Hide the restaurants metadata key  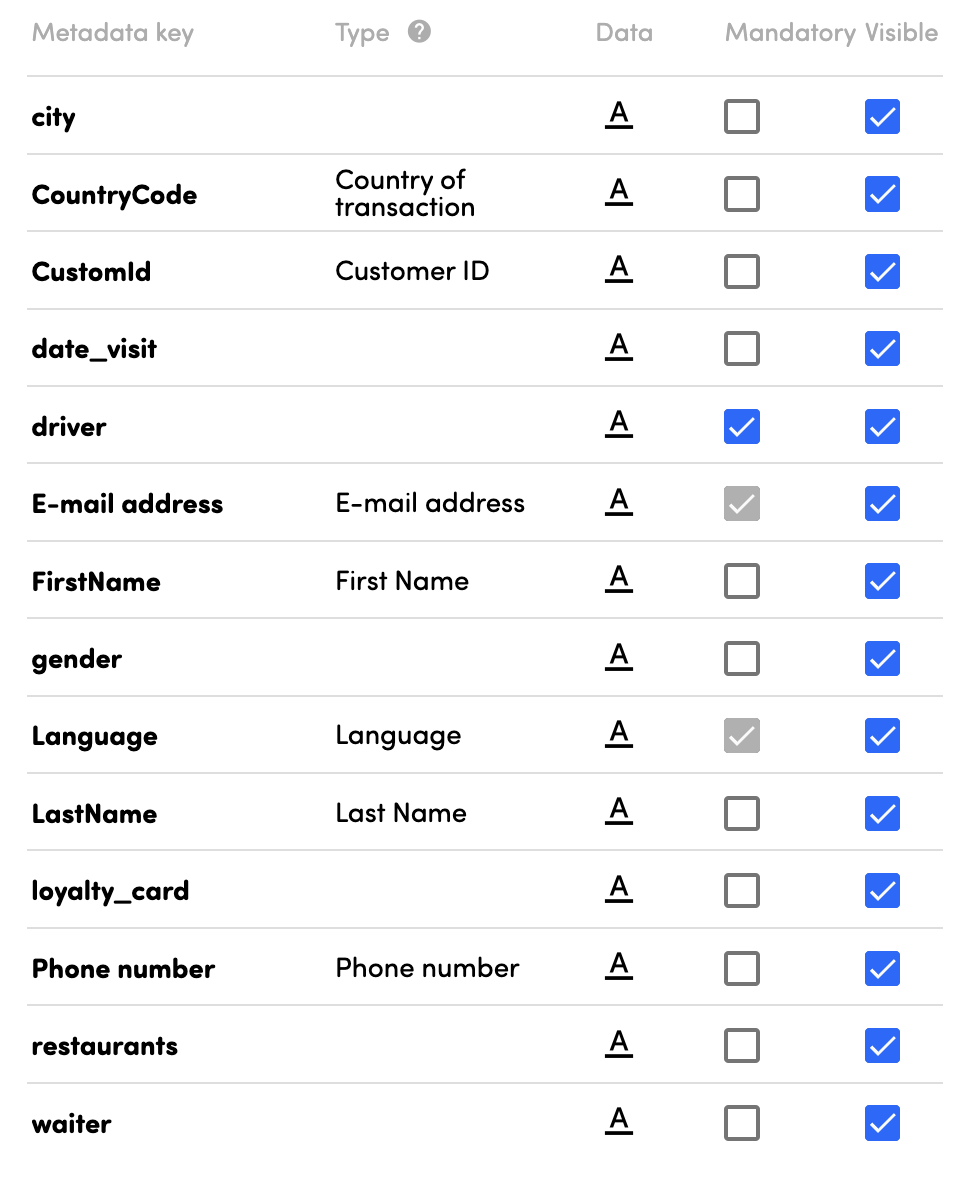coord(882,1046)
